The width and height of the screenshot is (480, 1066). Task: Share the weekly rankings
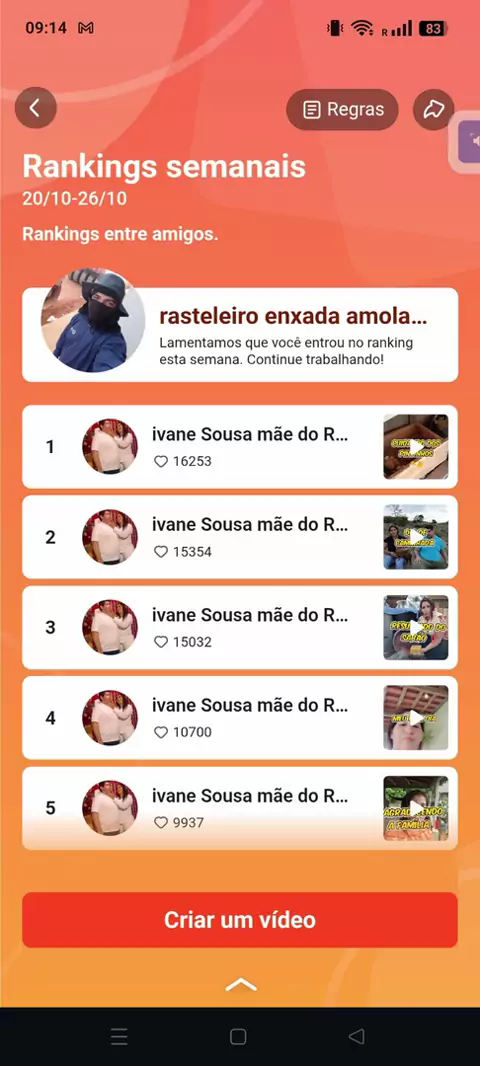point(433,109)
